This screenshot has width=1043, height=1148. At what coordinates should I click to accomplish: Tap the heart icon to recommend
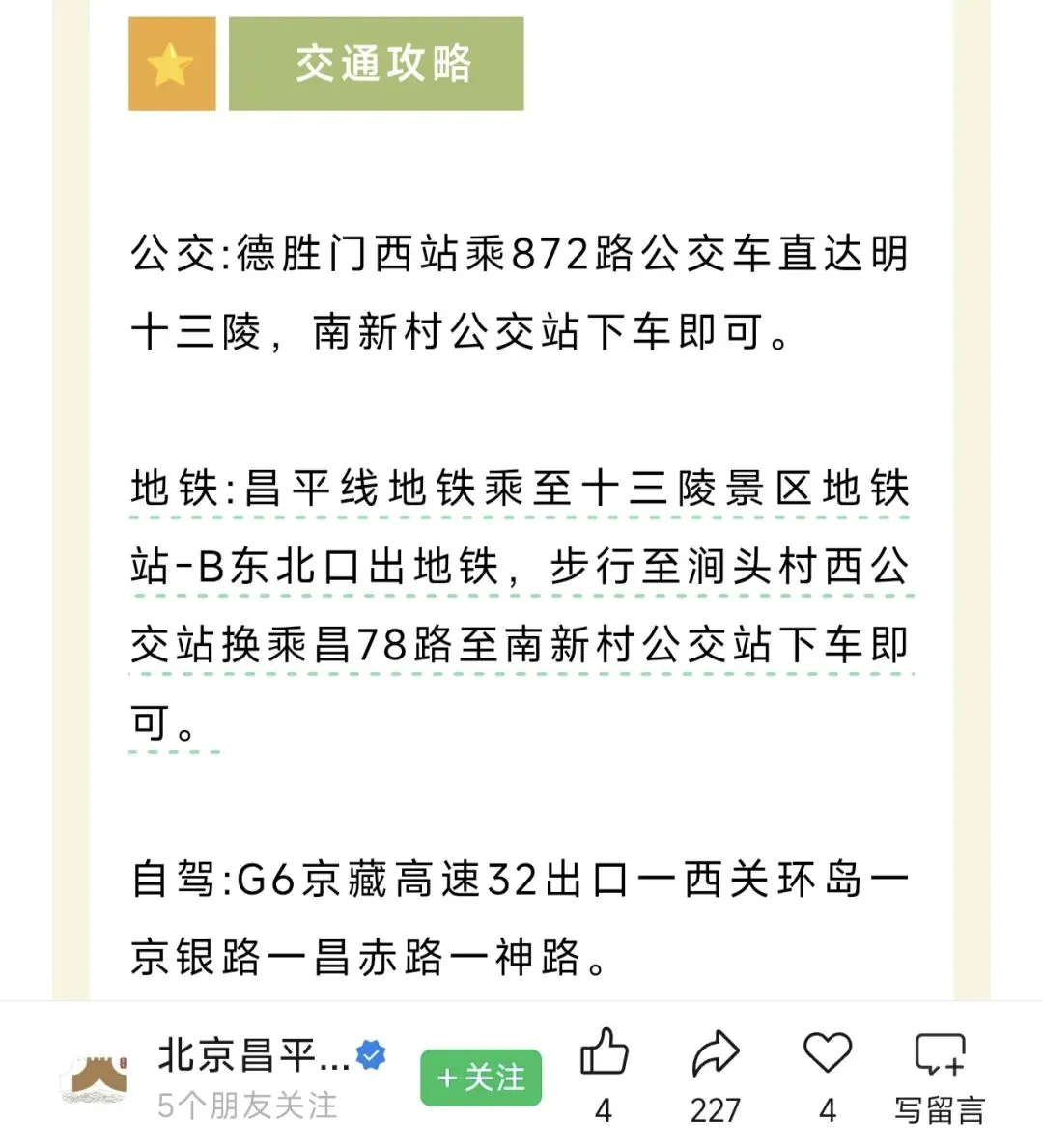point(828,1052)
